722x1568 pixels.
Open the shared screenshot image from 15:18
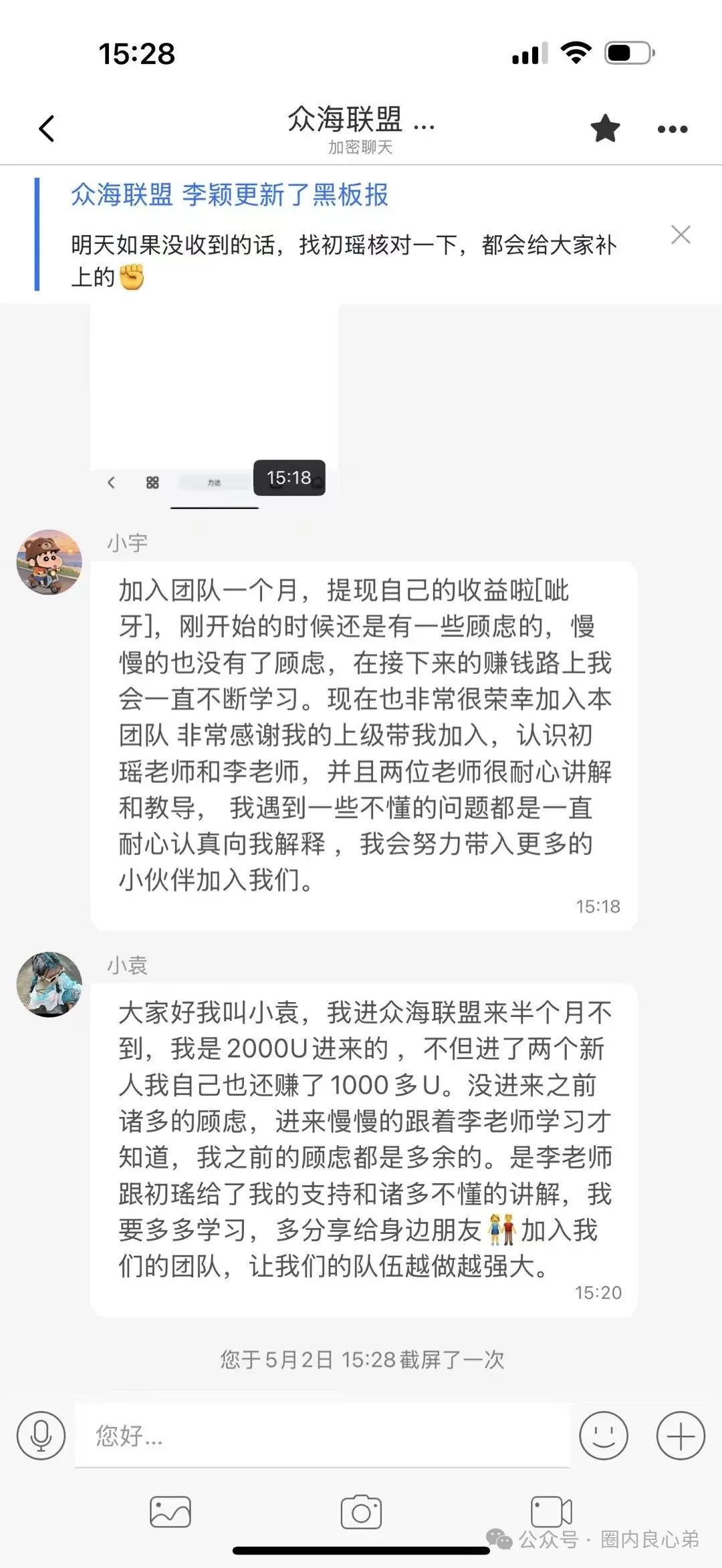(214, 401)
